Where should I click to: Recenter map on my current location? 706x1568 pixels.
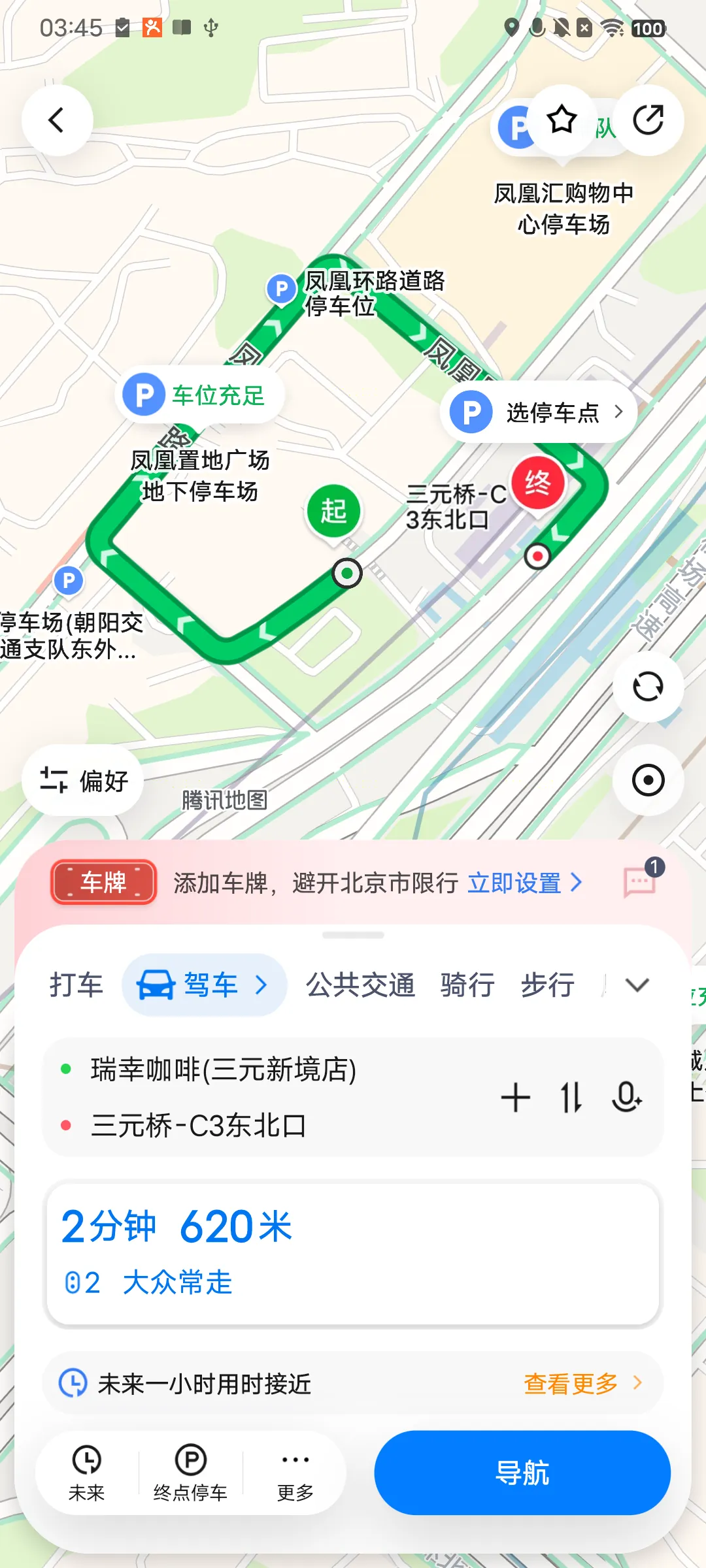coord(648,780)
